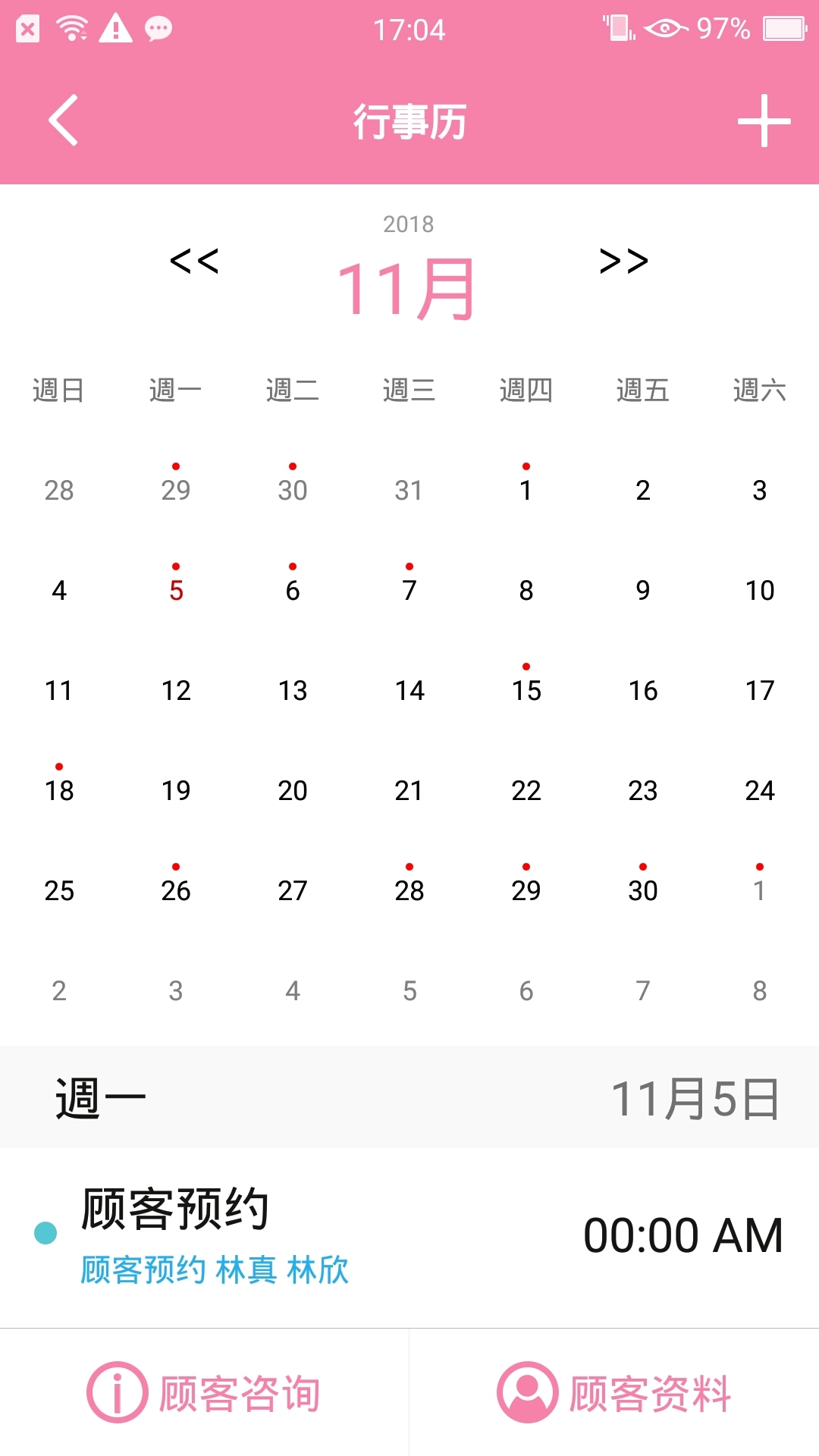Pick November 30 in the calendar grid
Screen dimensions: 819x1456
click(x=642, y=890)
